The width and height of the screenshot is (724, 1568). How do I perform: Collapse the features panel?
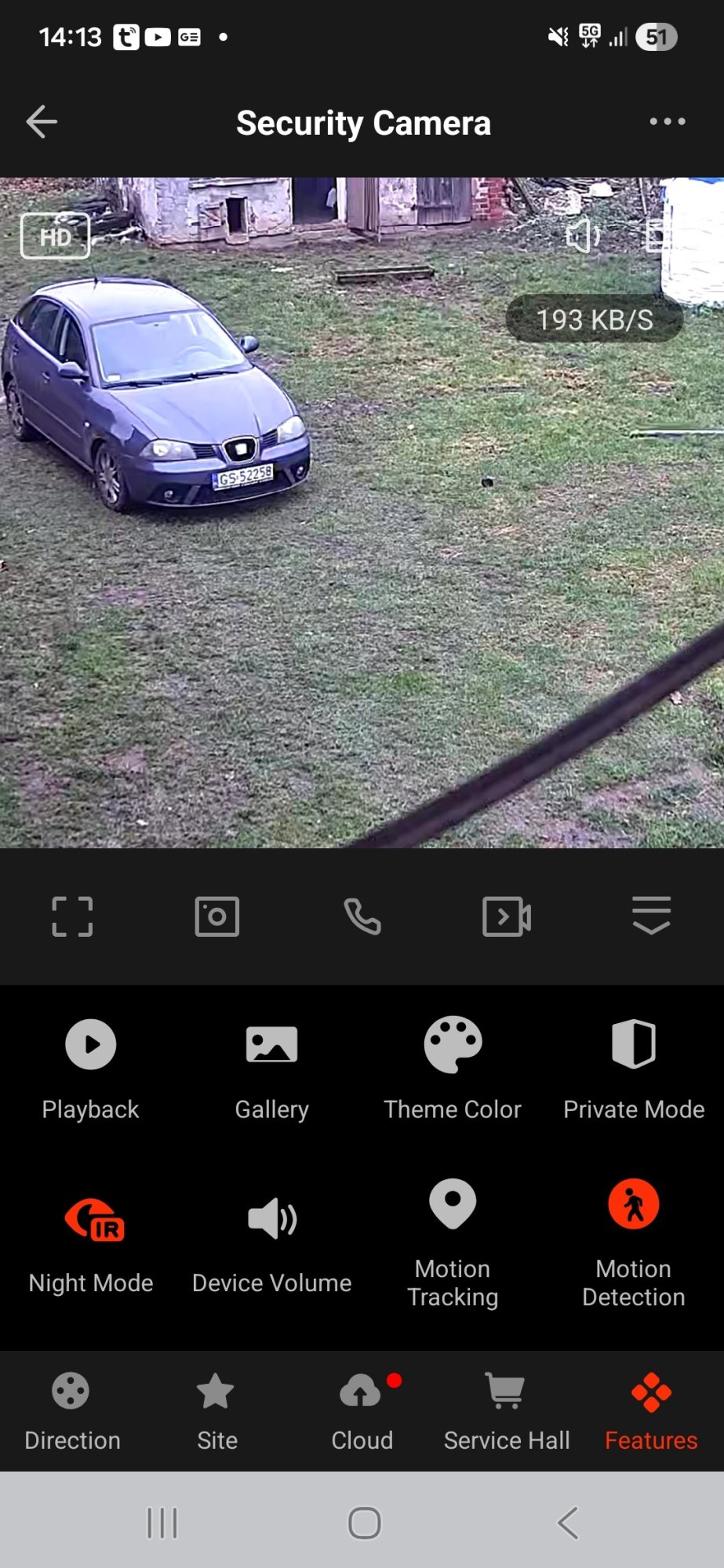click(651, 915)
